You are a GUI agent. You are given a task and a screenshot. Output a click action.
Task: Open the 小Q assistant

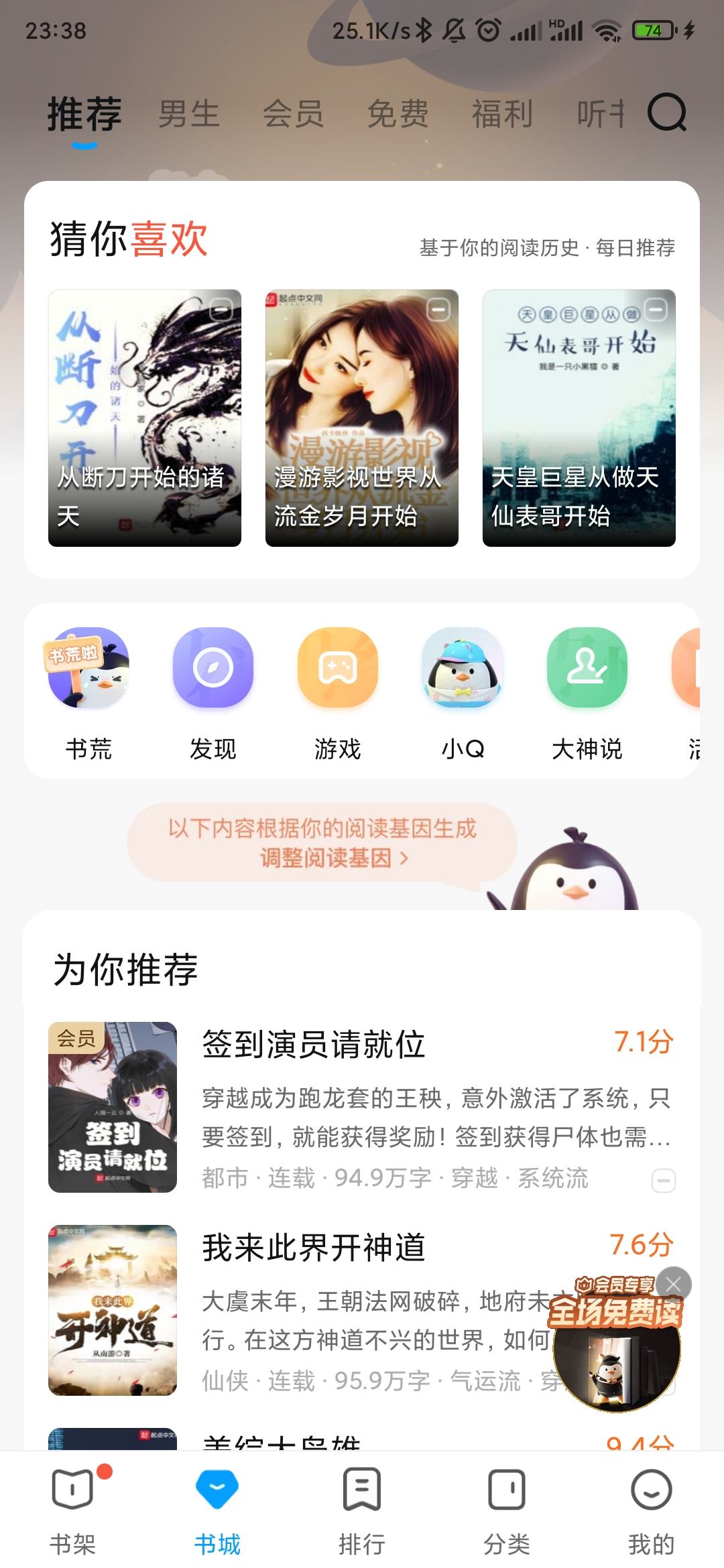click(x=463, y=692)
